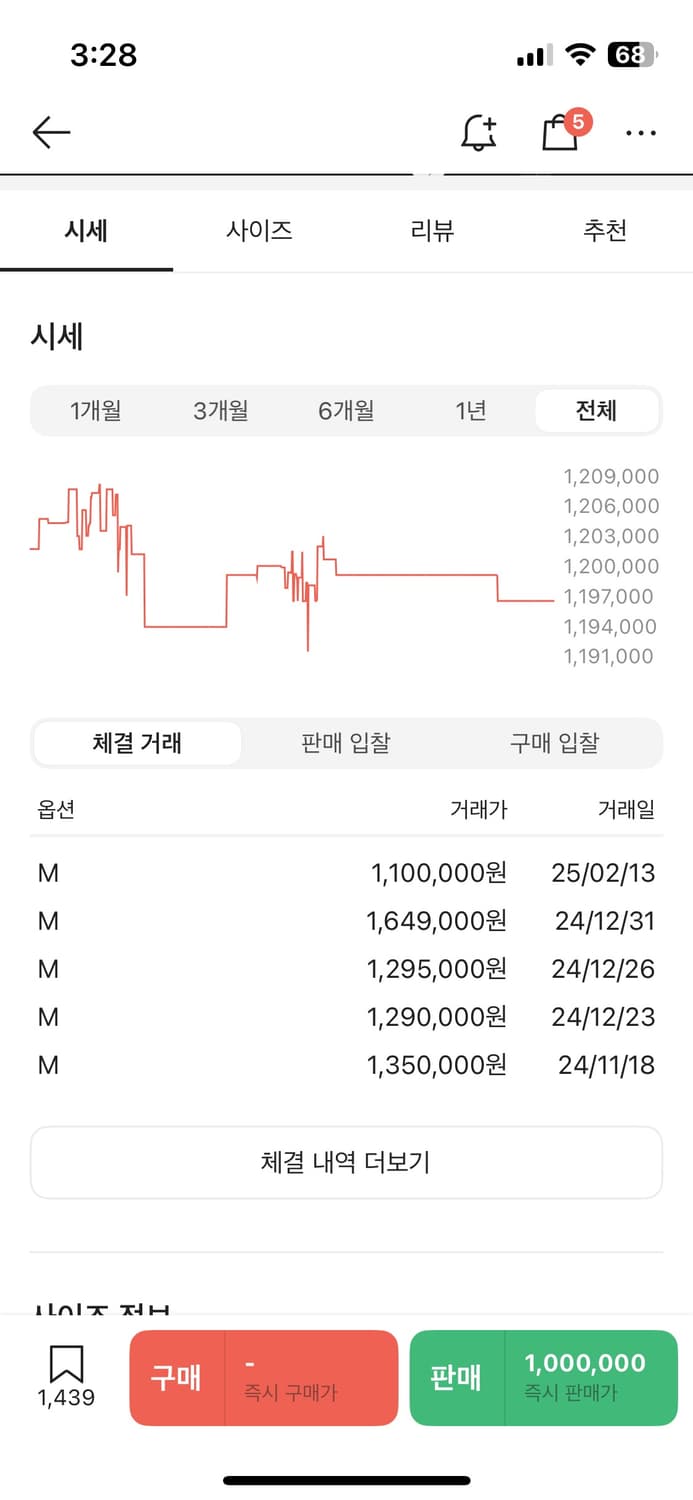Tap the bell icon to add an alert
693x1500 pixels.
coord(479,132)
